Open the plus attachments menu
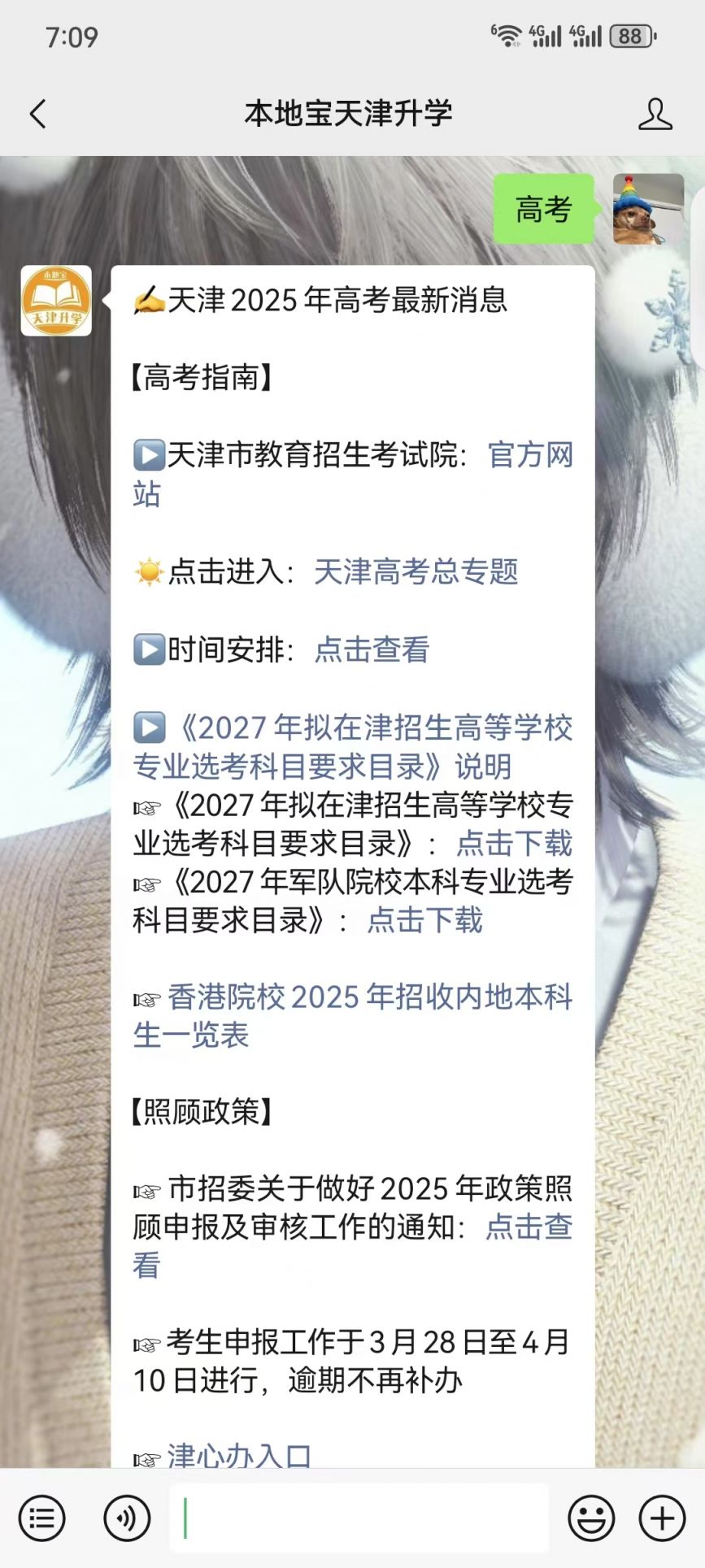Screen dimensions: 705x1568 pyautogui.click(x=662, y=1518)
